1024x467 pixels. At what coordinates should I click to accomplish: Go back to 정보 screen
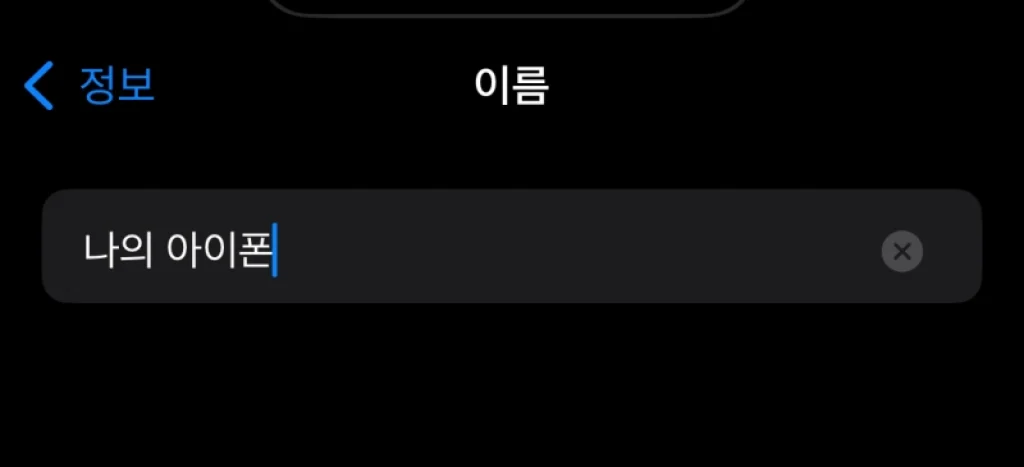(x=90, y=86)
